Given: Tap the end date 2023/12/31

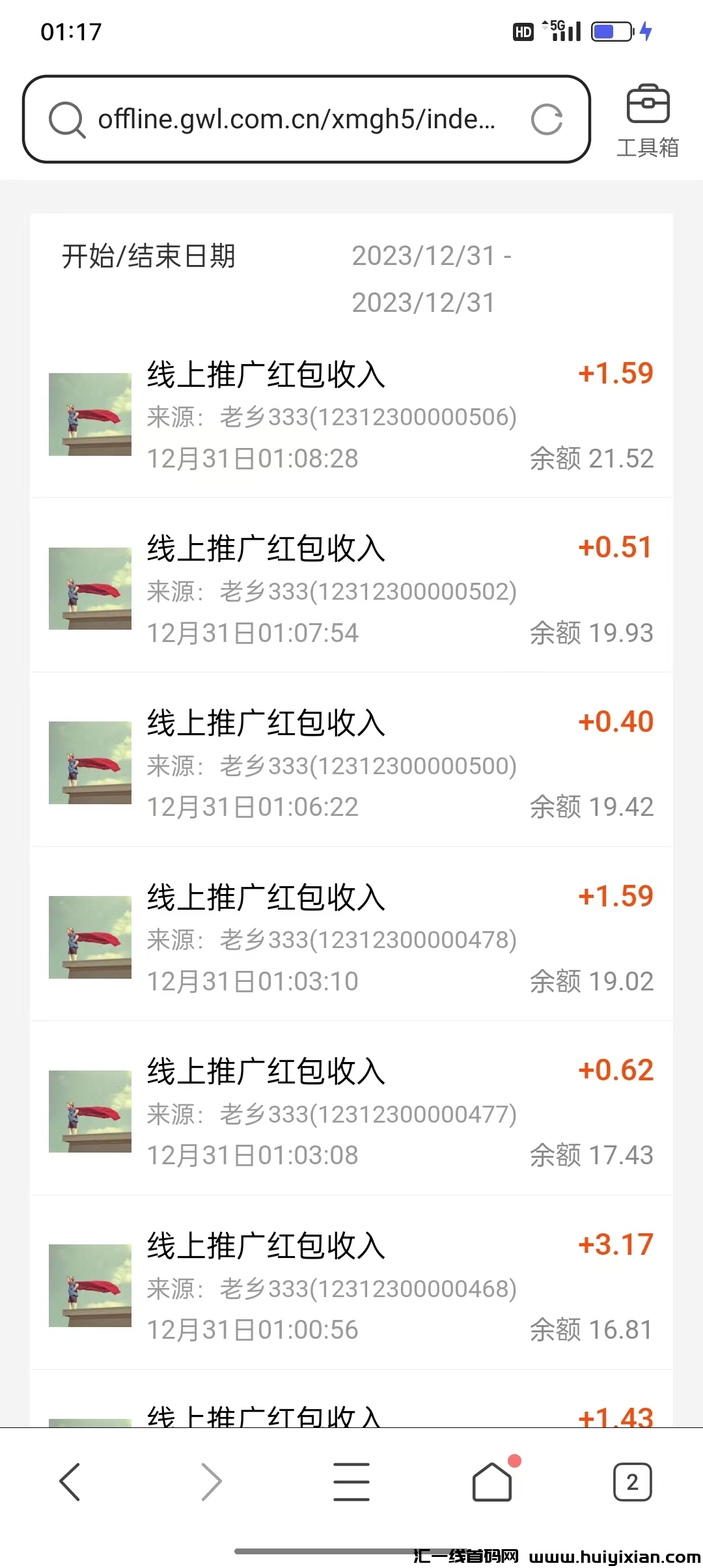Looking at the screenshot, I should pos(422,301).
